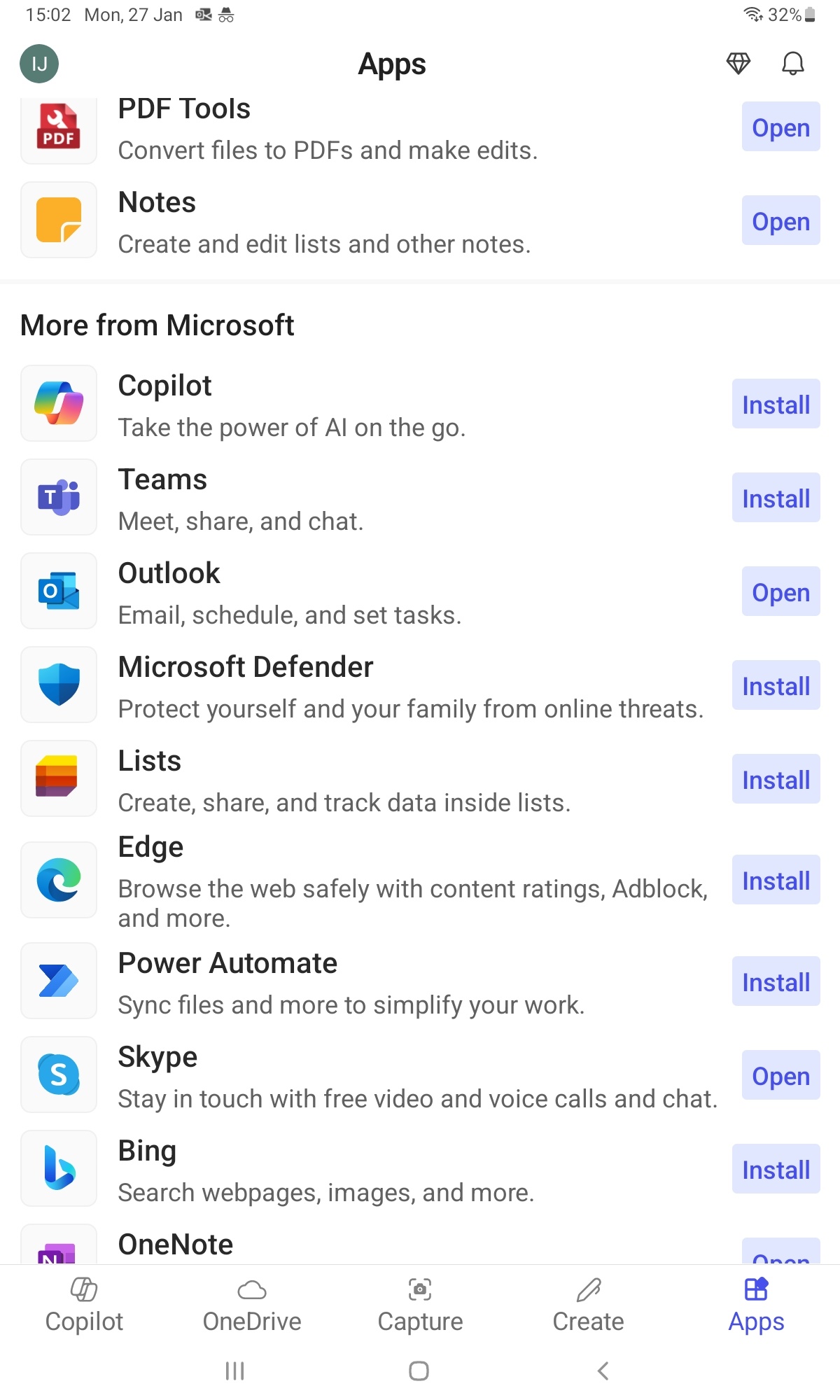Install the Lists app
This screenshot has width=840, height=1400.
coord(776,780)
